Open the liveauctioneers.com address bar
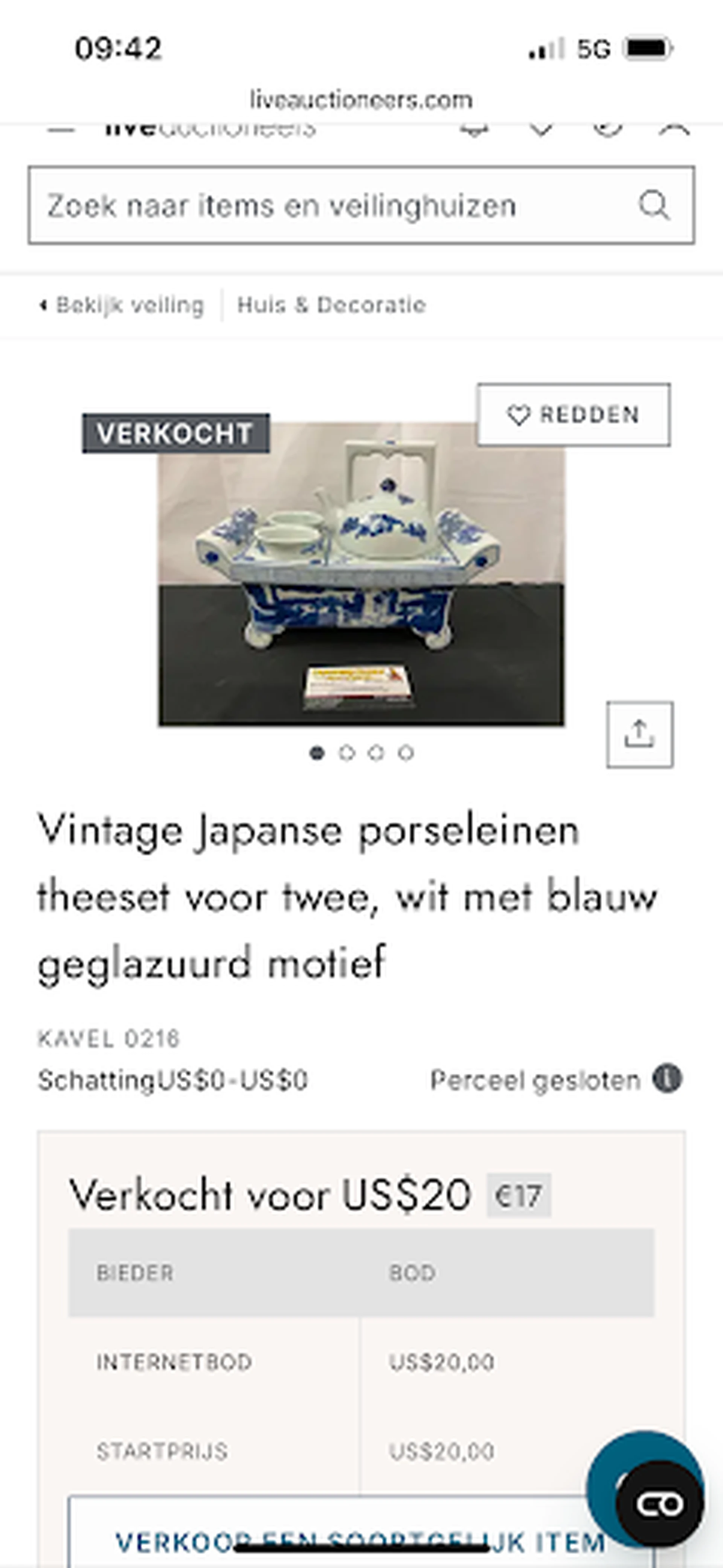 [x=361, y=100]
